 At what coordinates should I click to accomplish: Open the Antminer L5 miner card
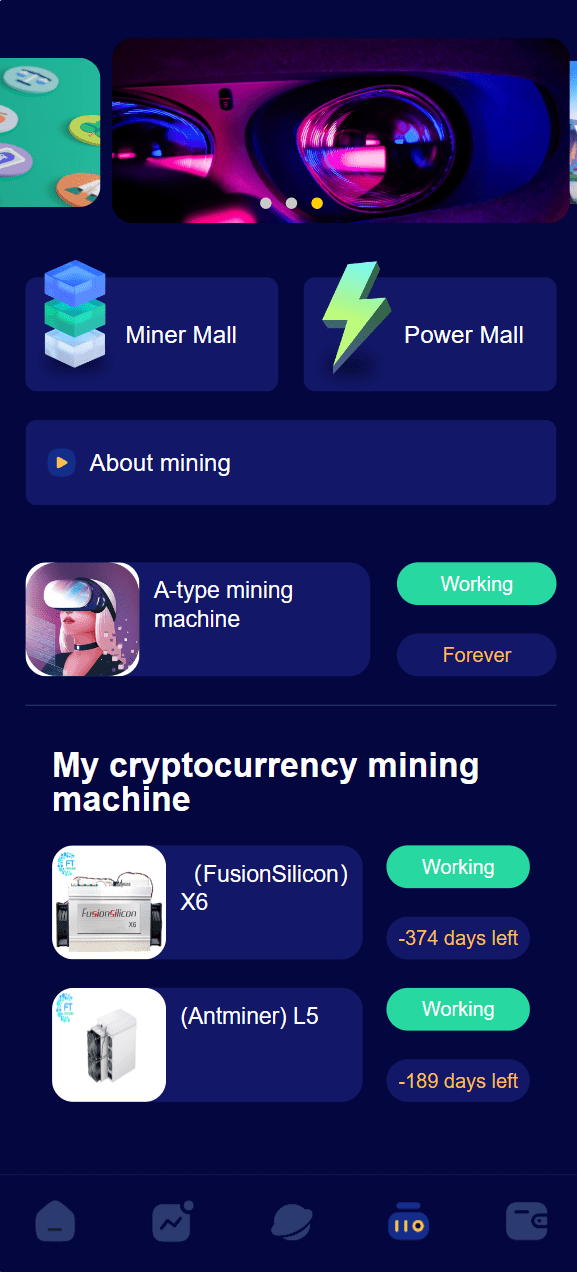207,1045
